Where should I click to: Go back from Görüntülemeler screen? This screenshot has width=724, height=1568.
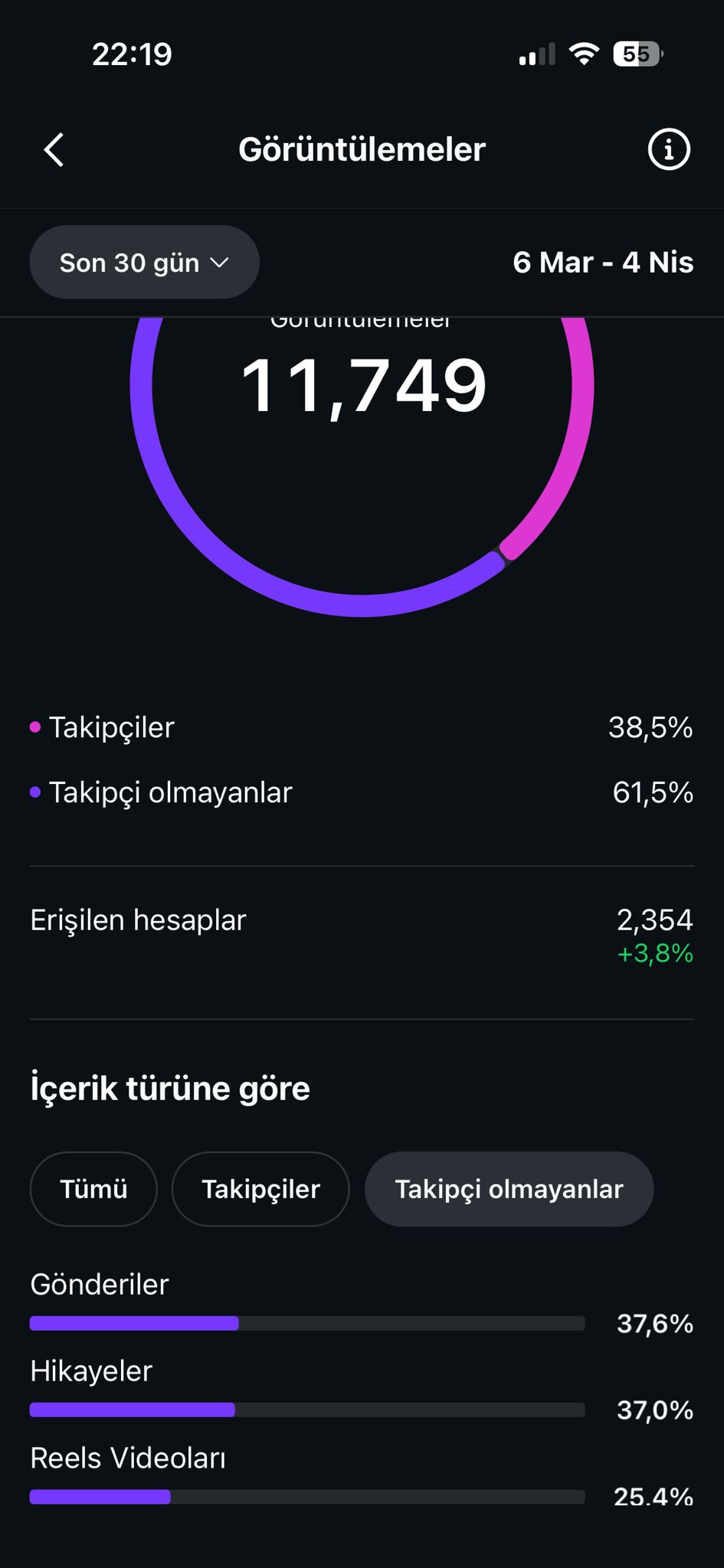54,149
